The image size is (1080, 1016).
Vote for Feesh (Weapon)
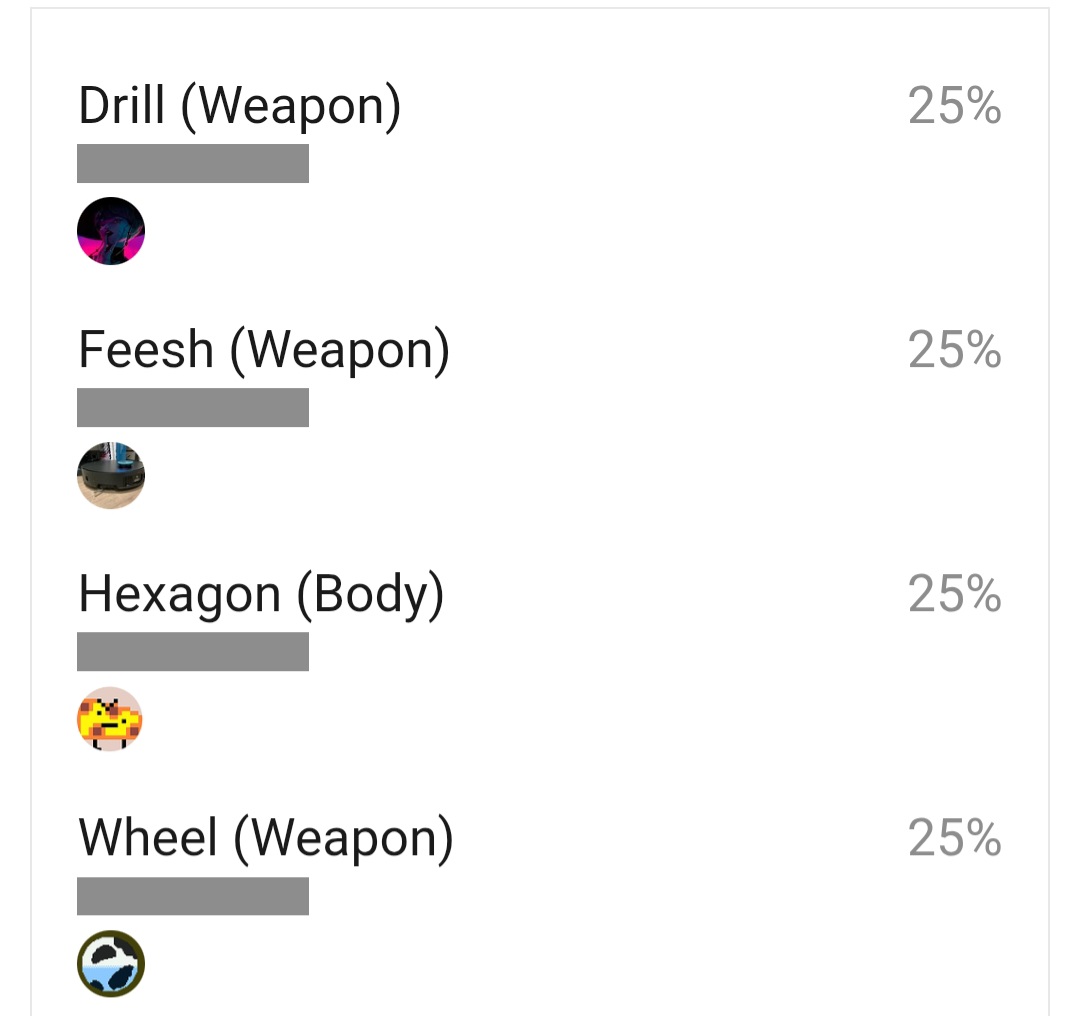[264, 350]
